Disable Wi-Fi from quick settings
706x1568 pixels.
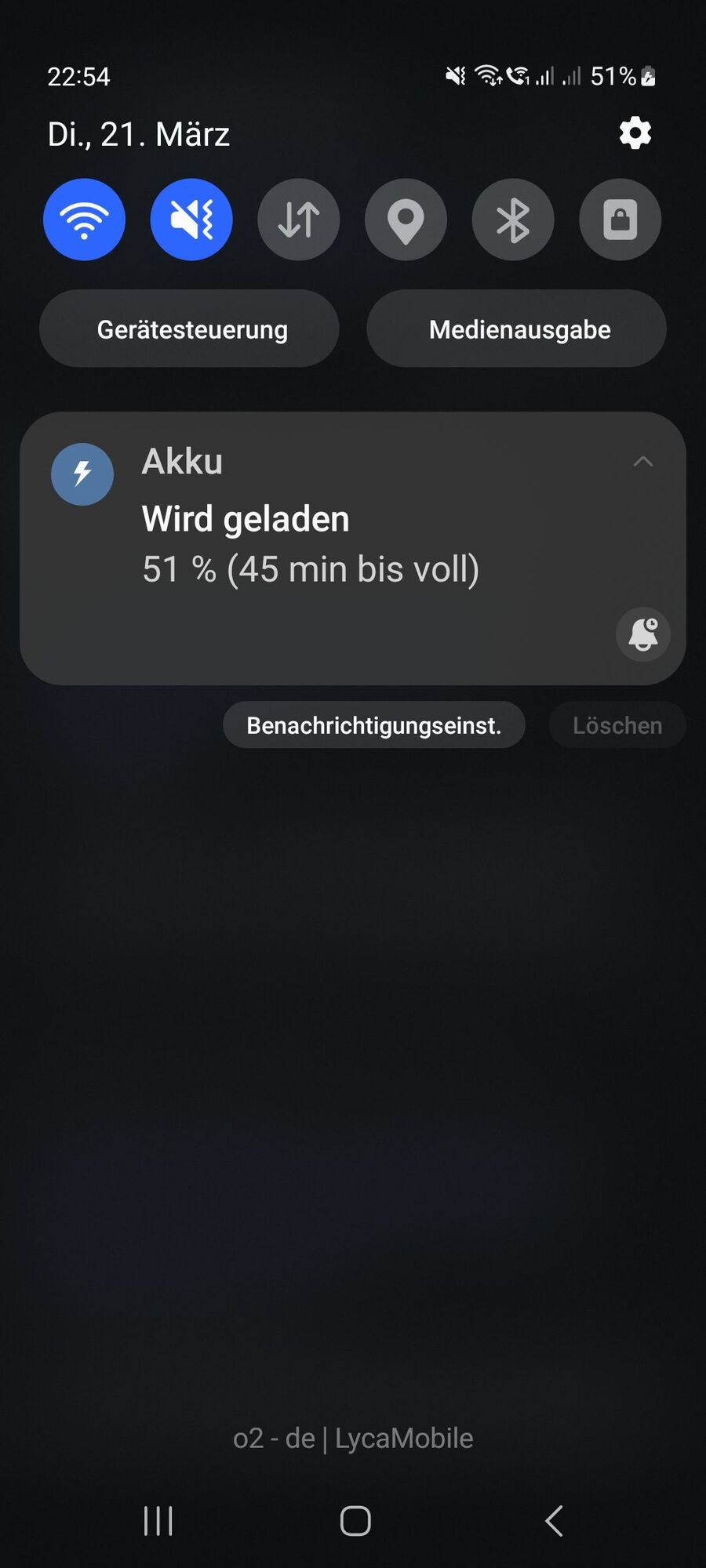point(84,220)
